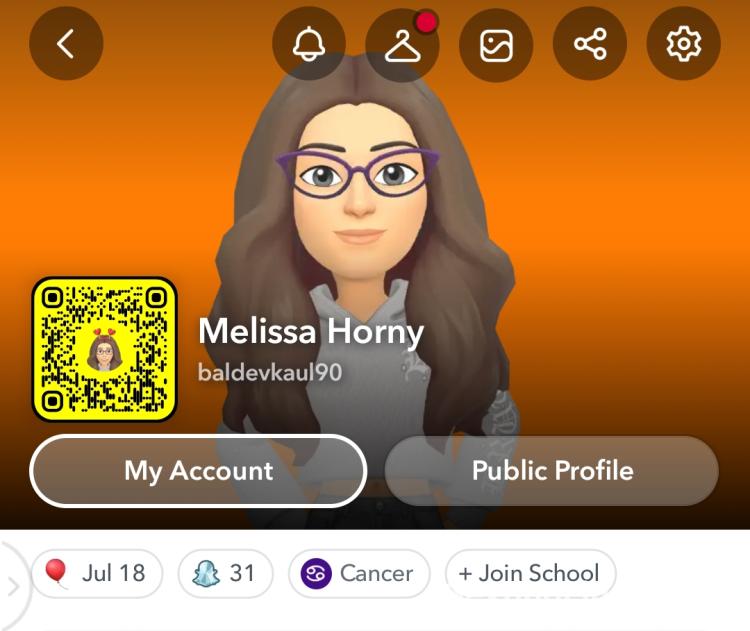Open the Cancer zodiac chip
The width and height of the screenshot is (750, 631).
click(x=359, y=573)
